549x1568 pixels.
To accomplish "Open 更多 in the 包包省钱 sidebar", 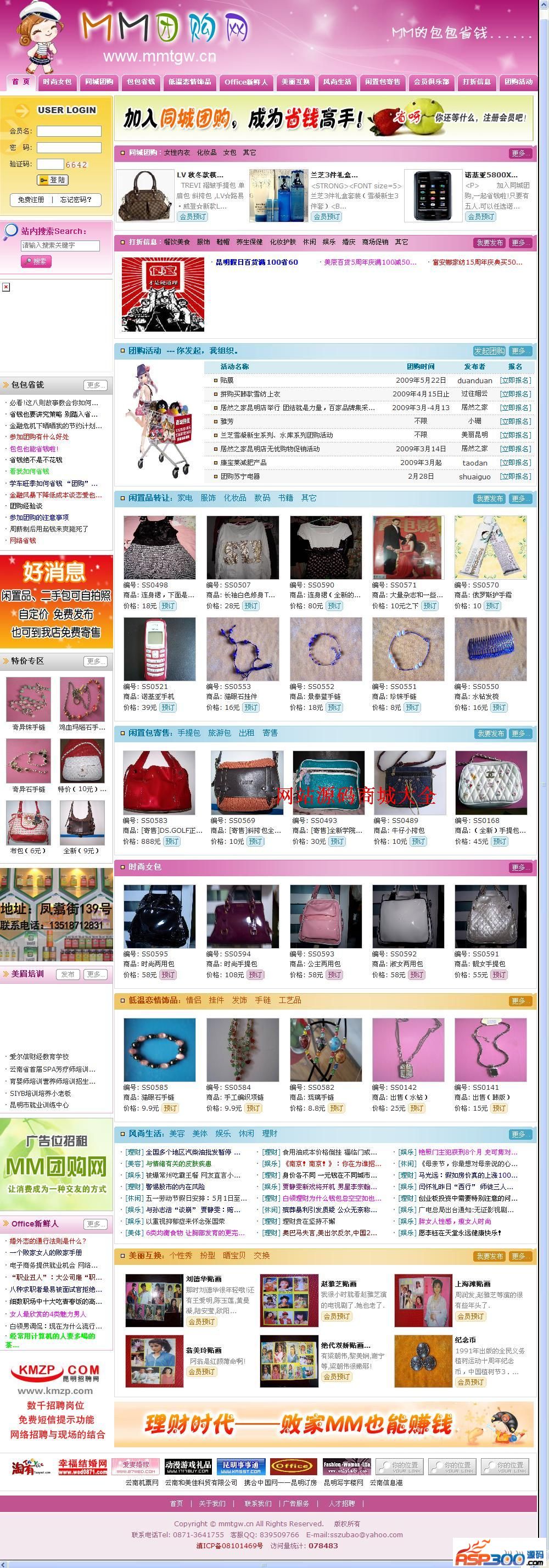I will (94, 385).
